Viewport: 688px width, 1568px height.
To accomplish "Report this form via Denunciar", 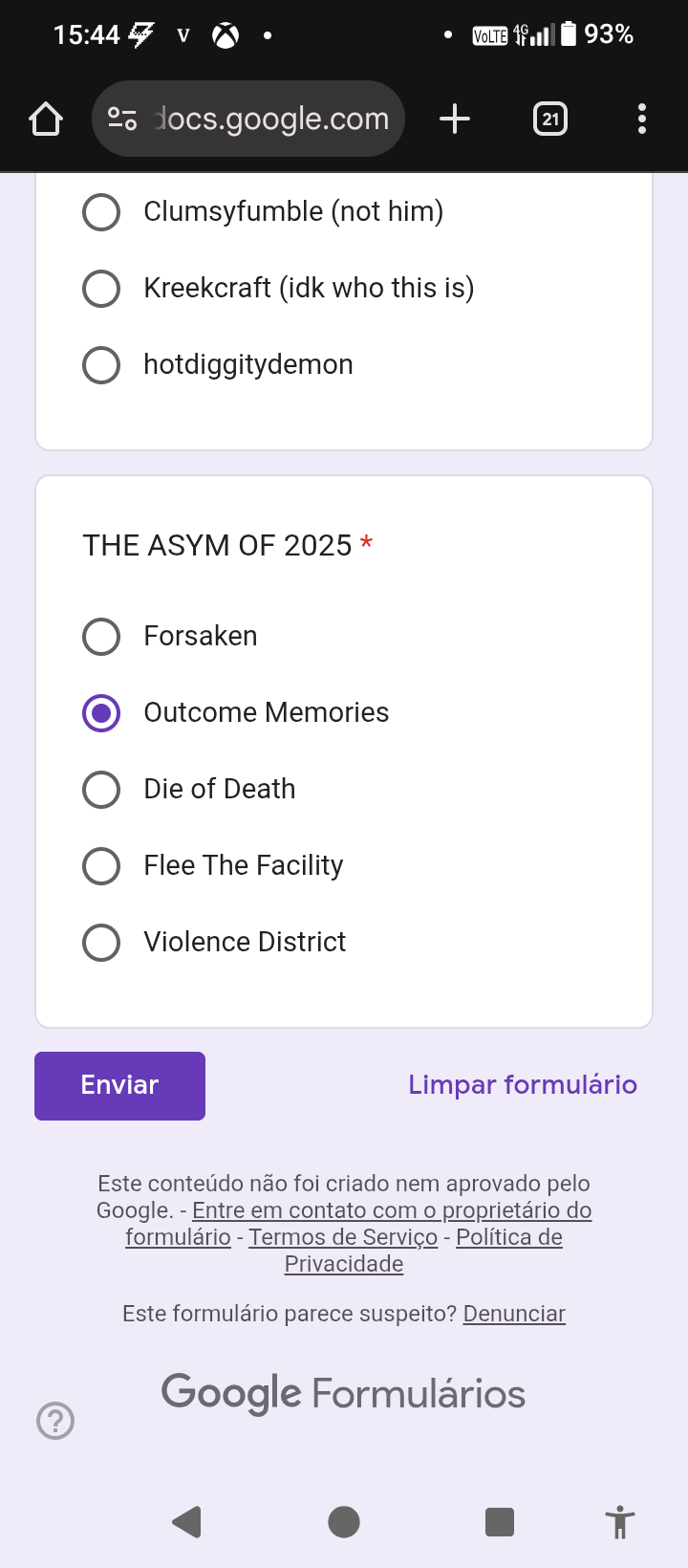I will [x=514, y=1314].
